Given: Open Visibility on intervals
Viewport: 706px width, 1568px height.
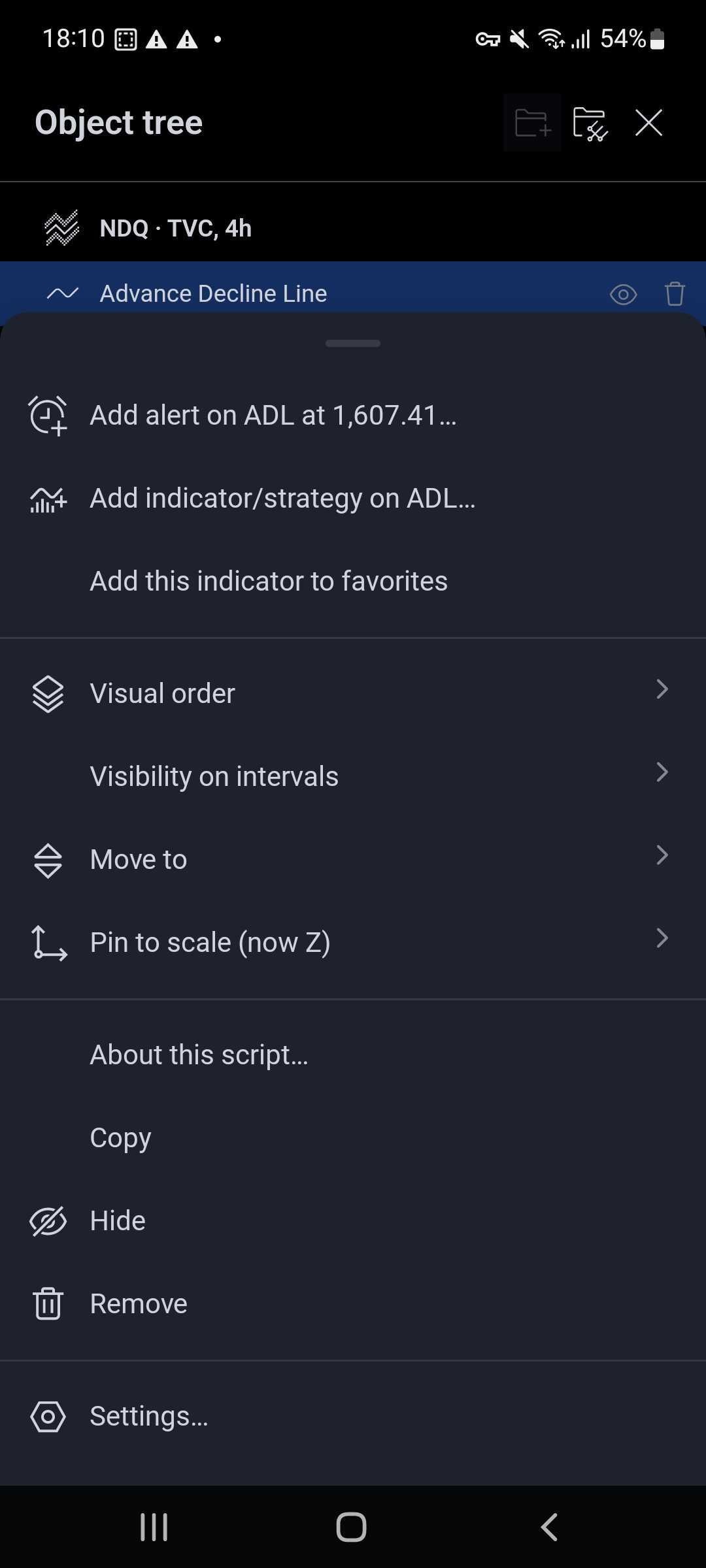Looking at the screenshot, I should click(x=353, y=776).
